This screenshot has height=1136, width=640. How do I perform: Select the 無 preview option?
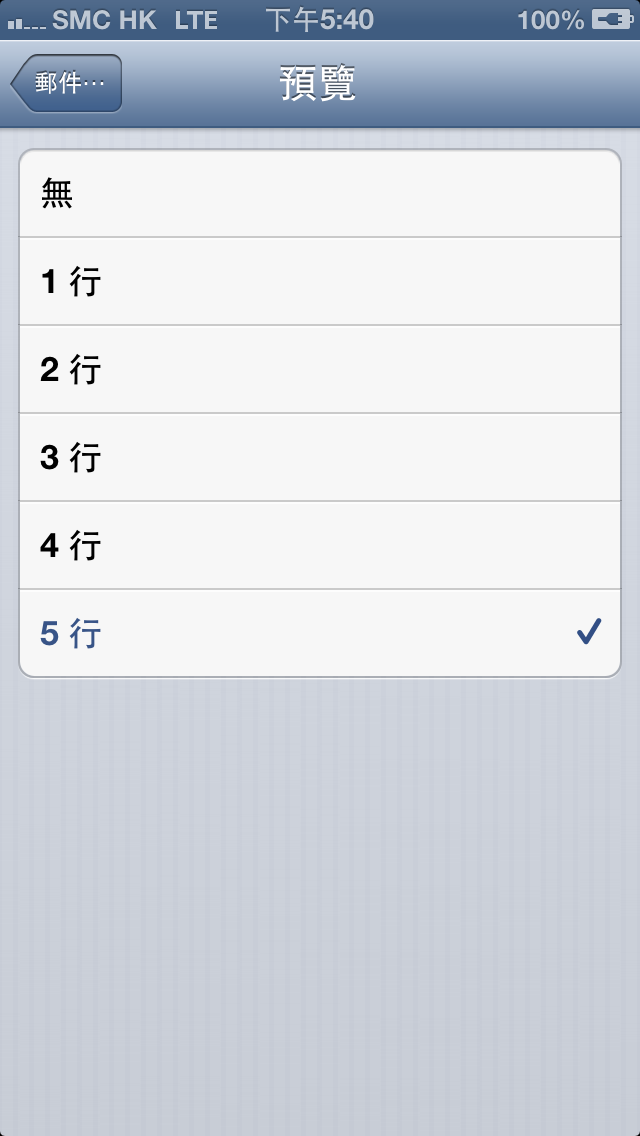(x=320, y=194)
